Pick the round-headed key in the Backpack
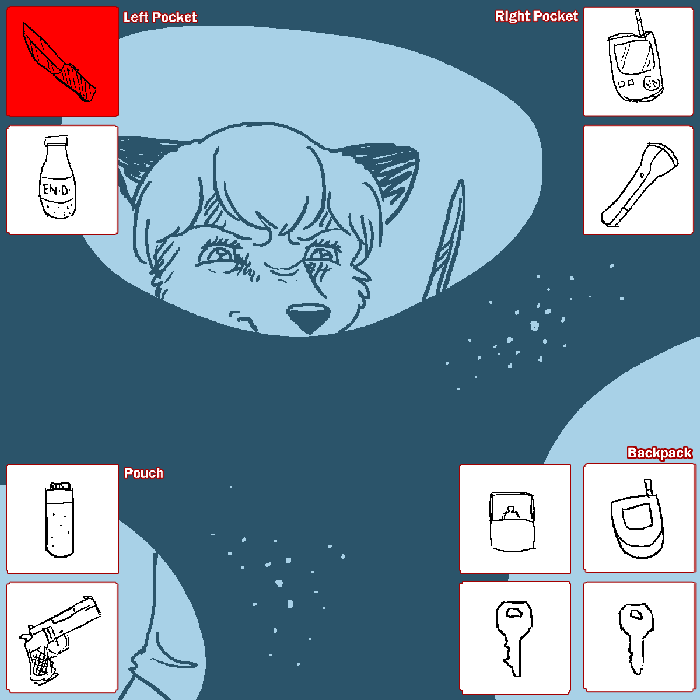The width and height of the screenshot is (700, 700). click(x=637, y=637)
